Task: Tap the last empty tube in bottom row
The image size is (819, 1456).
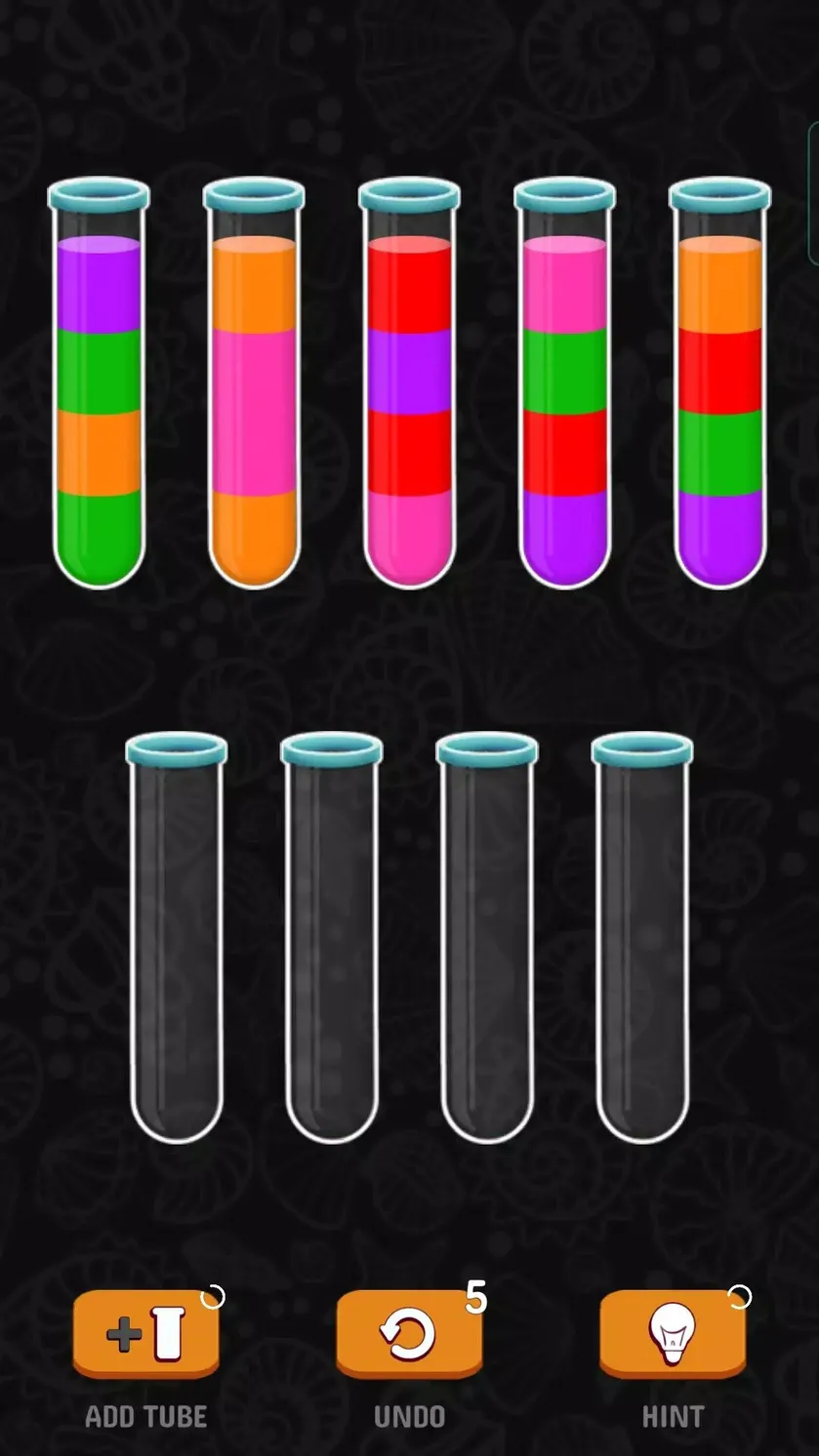Action: point(642,938)
